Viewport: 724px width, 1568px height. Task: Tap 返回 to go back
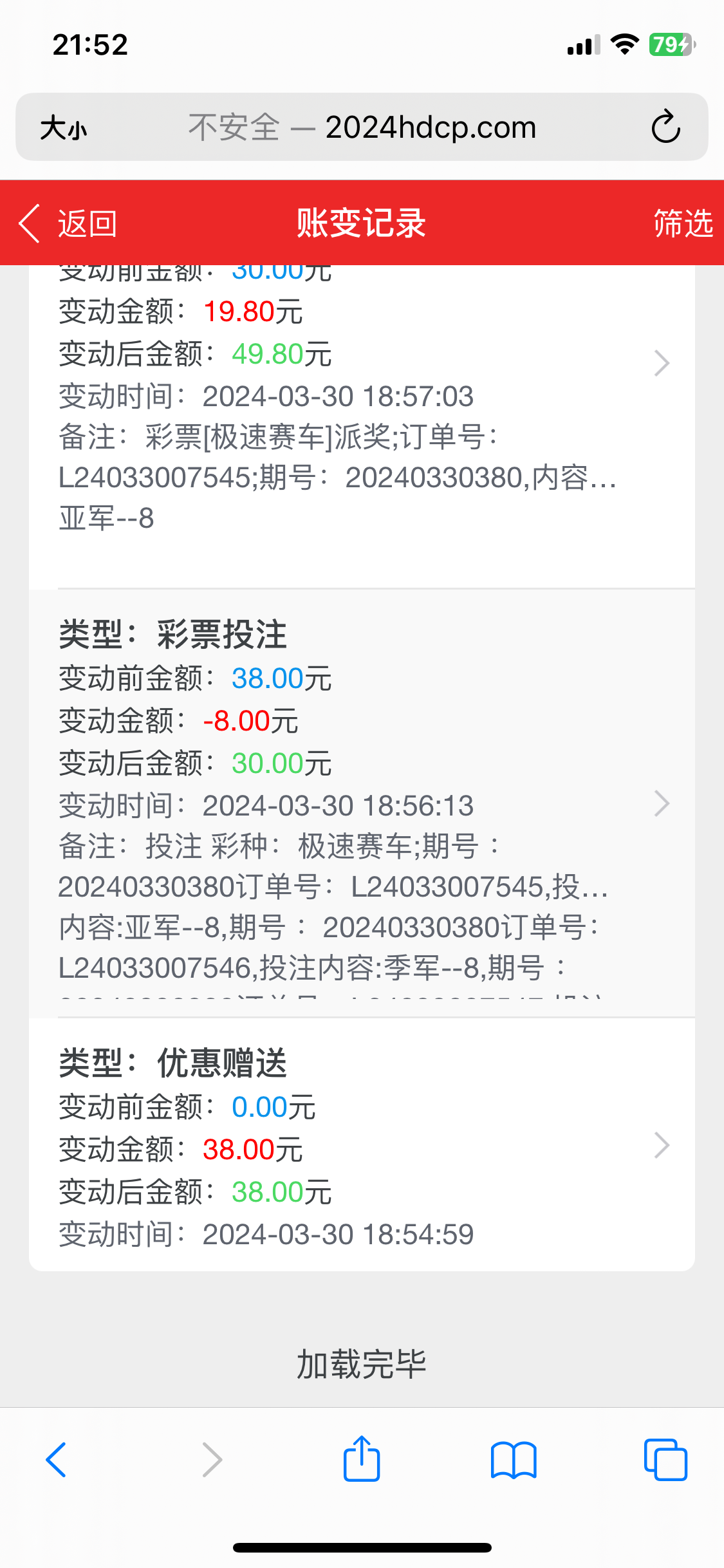click(68, 223)
